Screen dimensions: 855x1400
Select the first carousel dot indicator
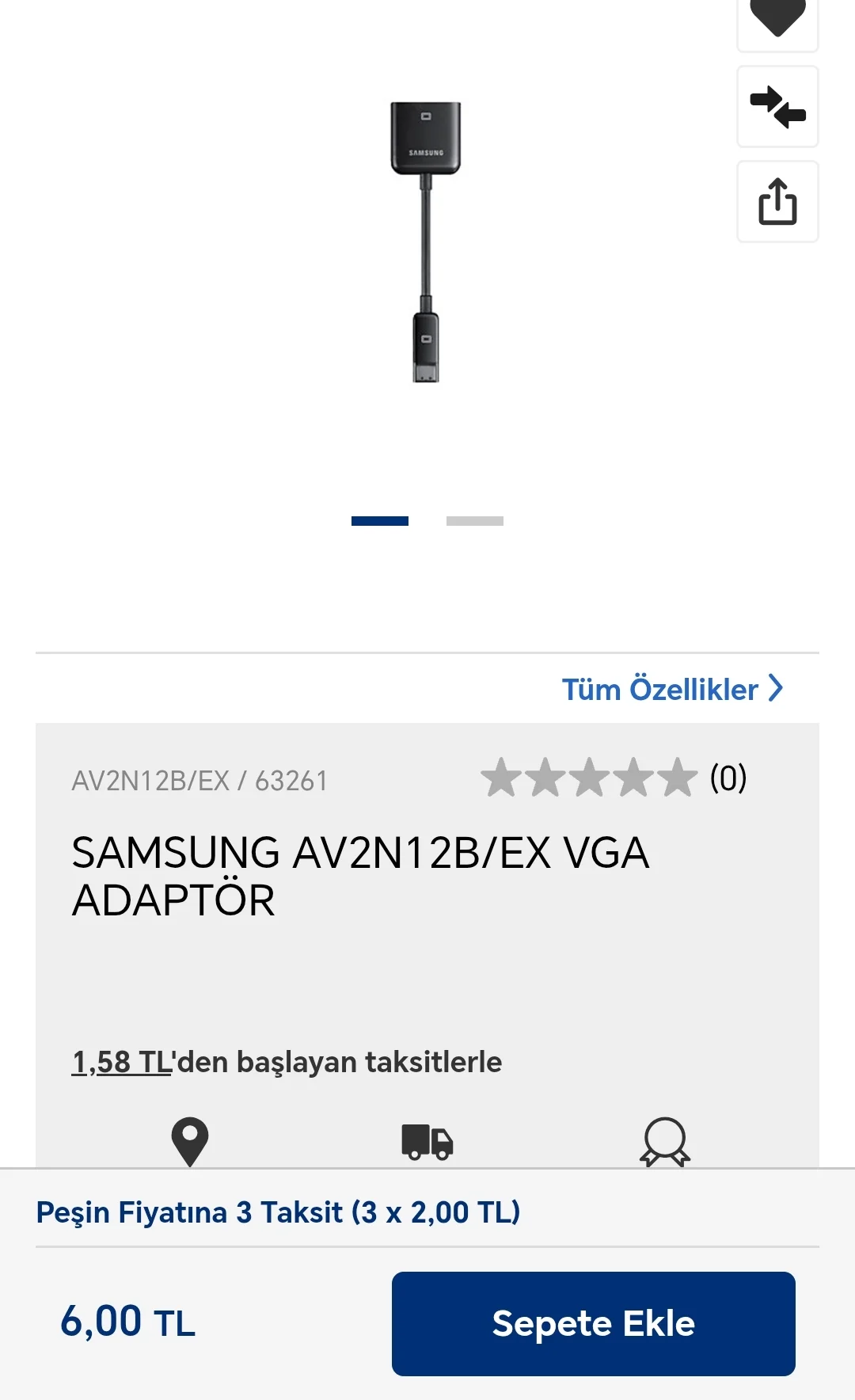(x=381, y=520)
